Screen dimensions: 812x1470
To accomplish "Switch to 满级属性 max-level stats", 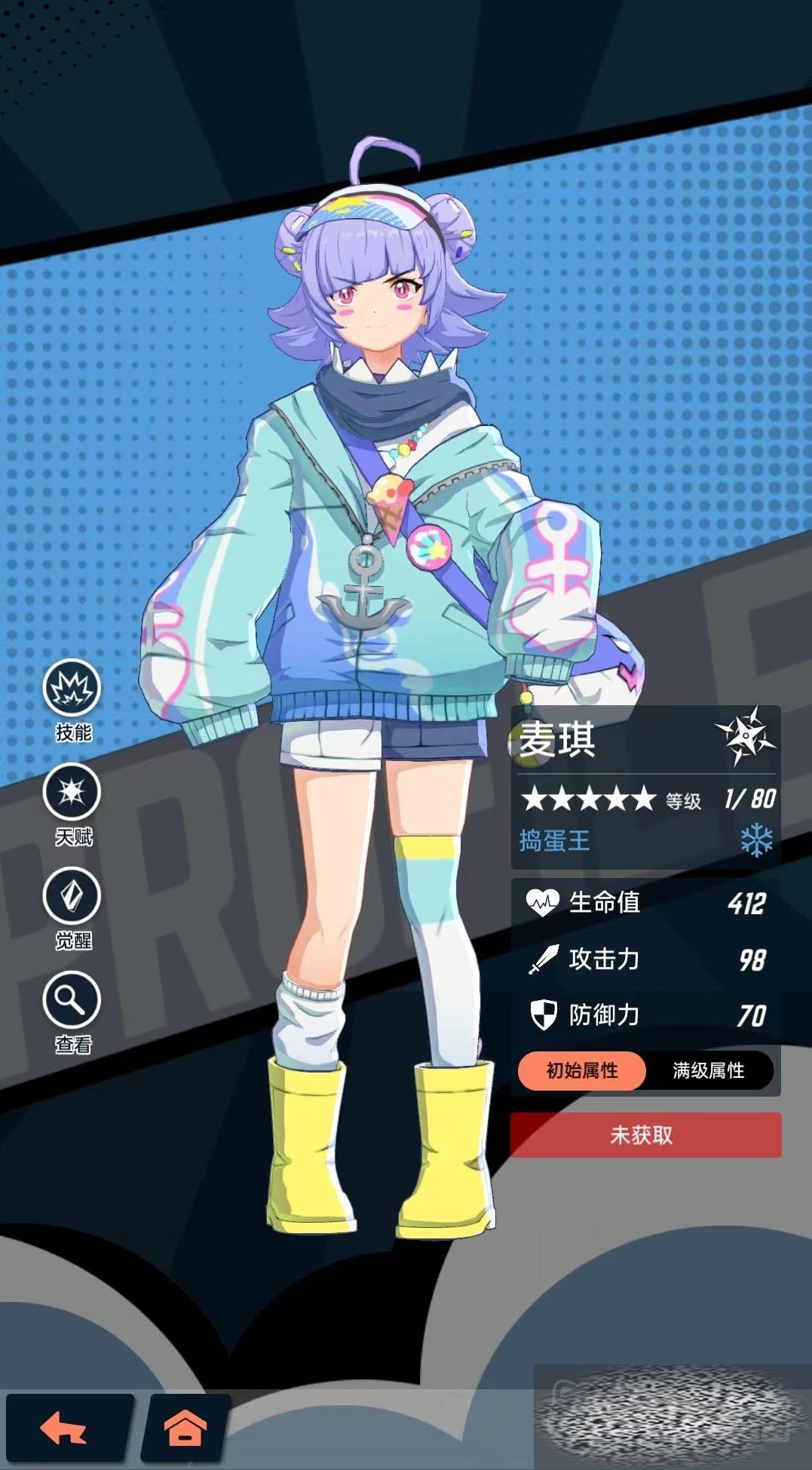I will [x=708, y=1070].
